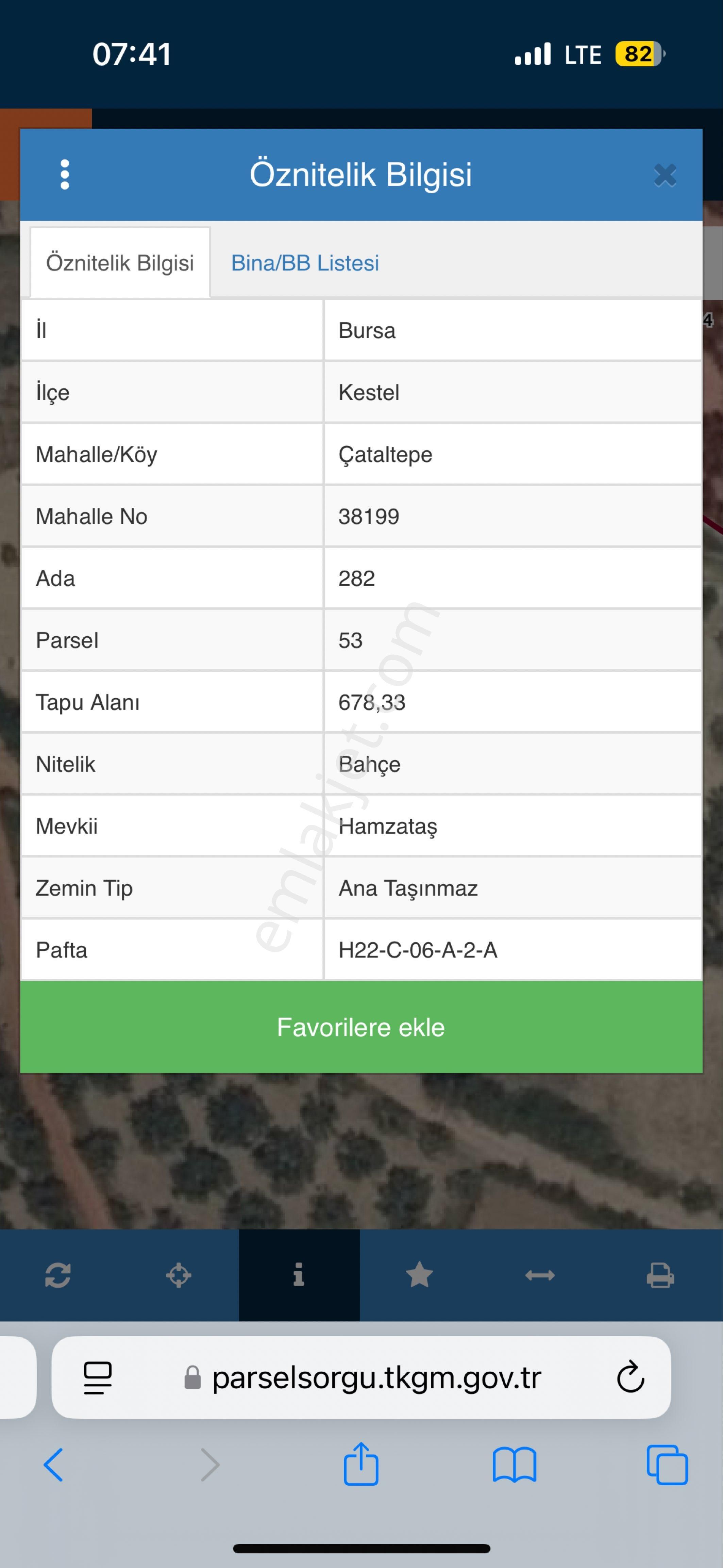Tap the refresh arrows toolbar icon

click(x=58, y=1275)
